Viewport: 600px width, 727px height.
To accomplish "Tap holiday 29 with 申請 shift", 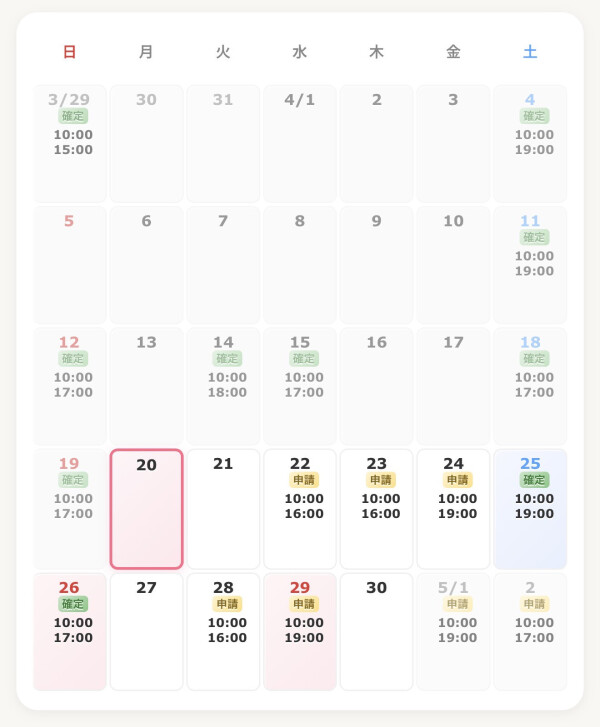I will tap(300, 631).
